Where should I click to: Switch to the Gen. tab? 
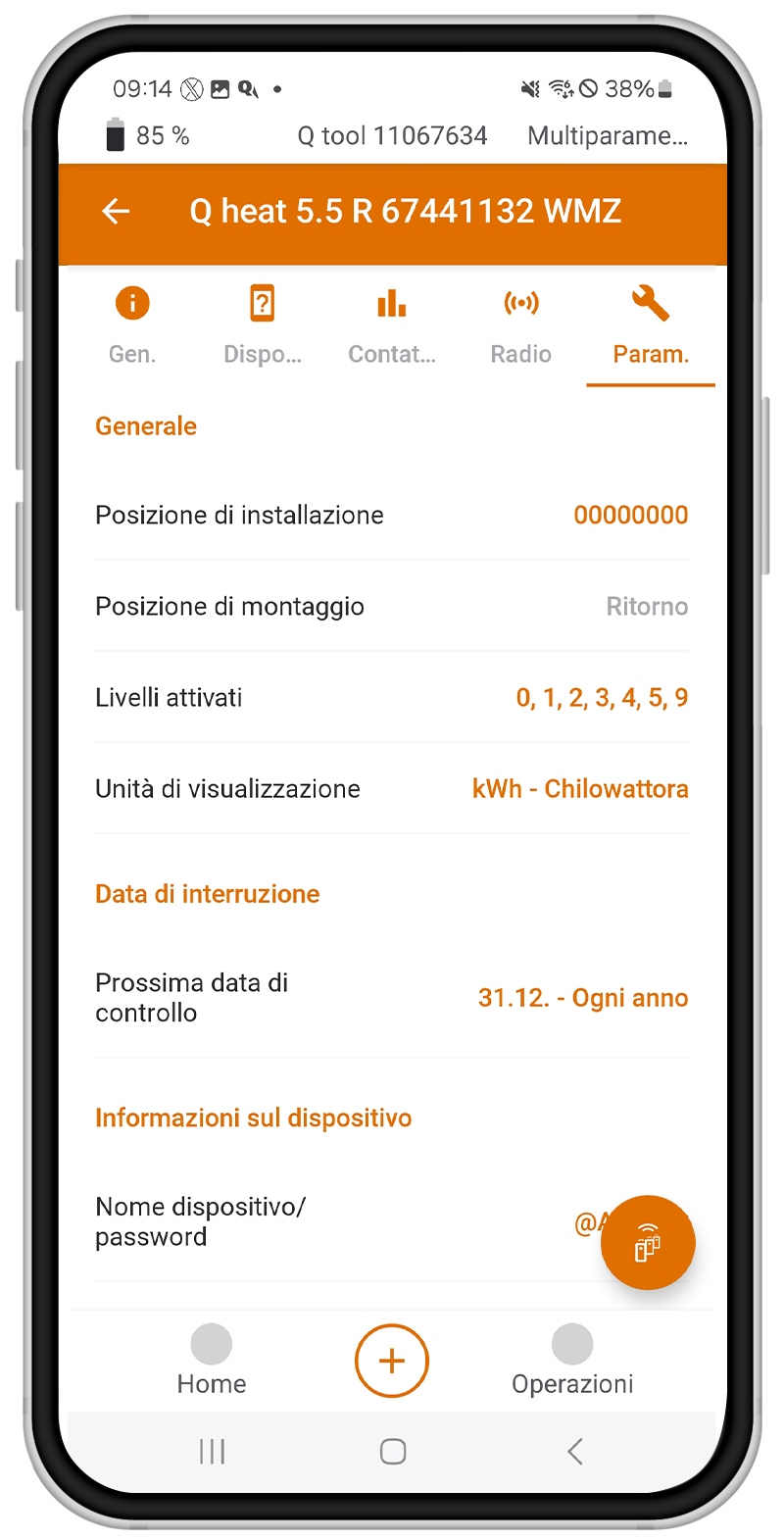click(x=132, y=325)
